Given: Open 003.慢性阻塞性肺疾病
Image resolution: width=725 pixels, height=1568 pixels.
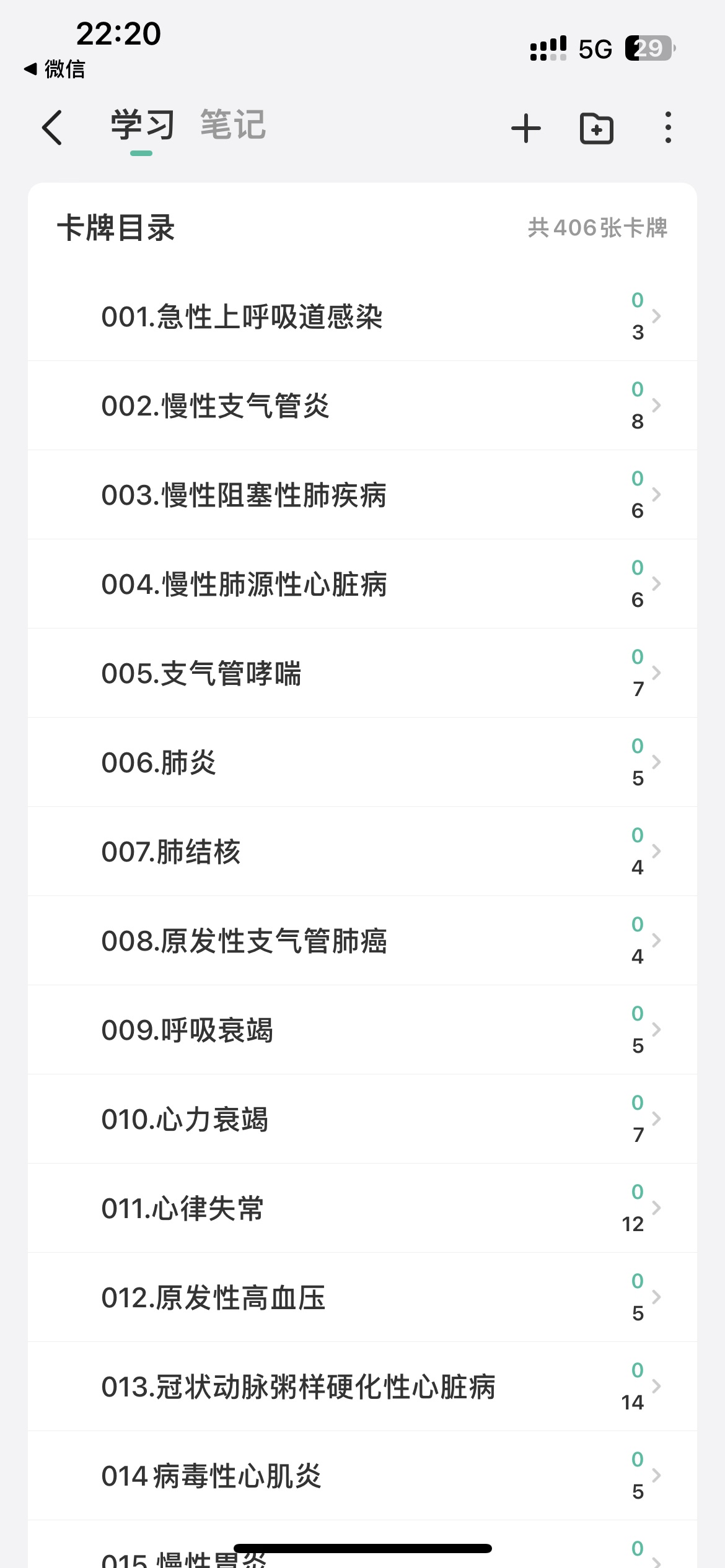Looking at the screenshot, I should [x=362, y=495].
